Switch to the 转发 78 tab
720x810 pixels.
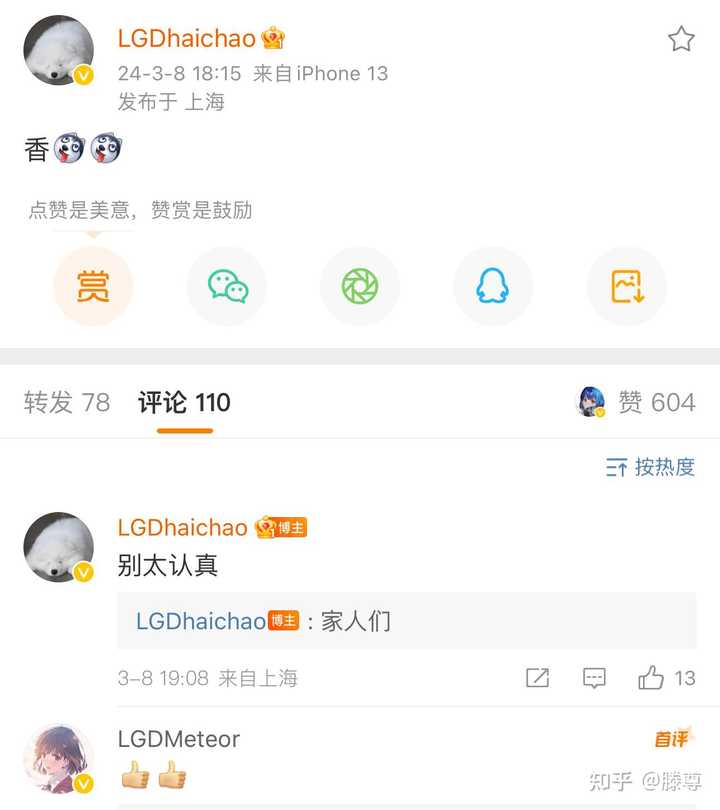click(x=63, y=403)
